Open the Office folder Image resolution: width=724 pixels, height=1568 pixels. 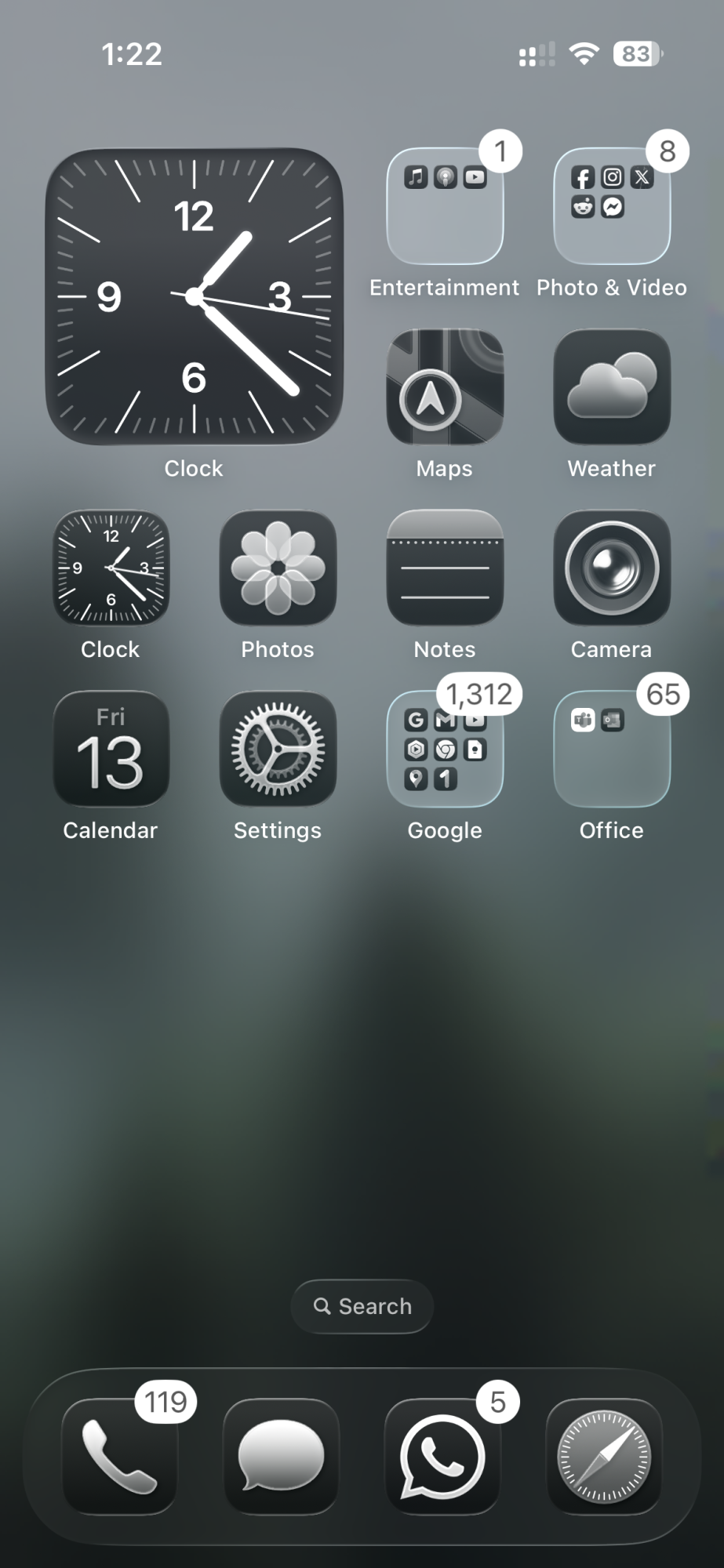click(x=612, y=749)
